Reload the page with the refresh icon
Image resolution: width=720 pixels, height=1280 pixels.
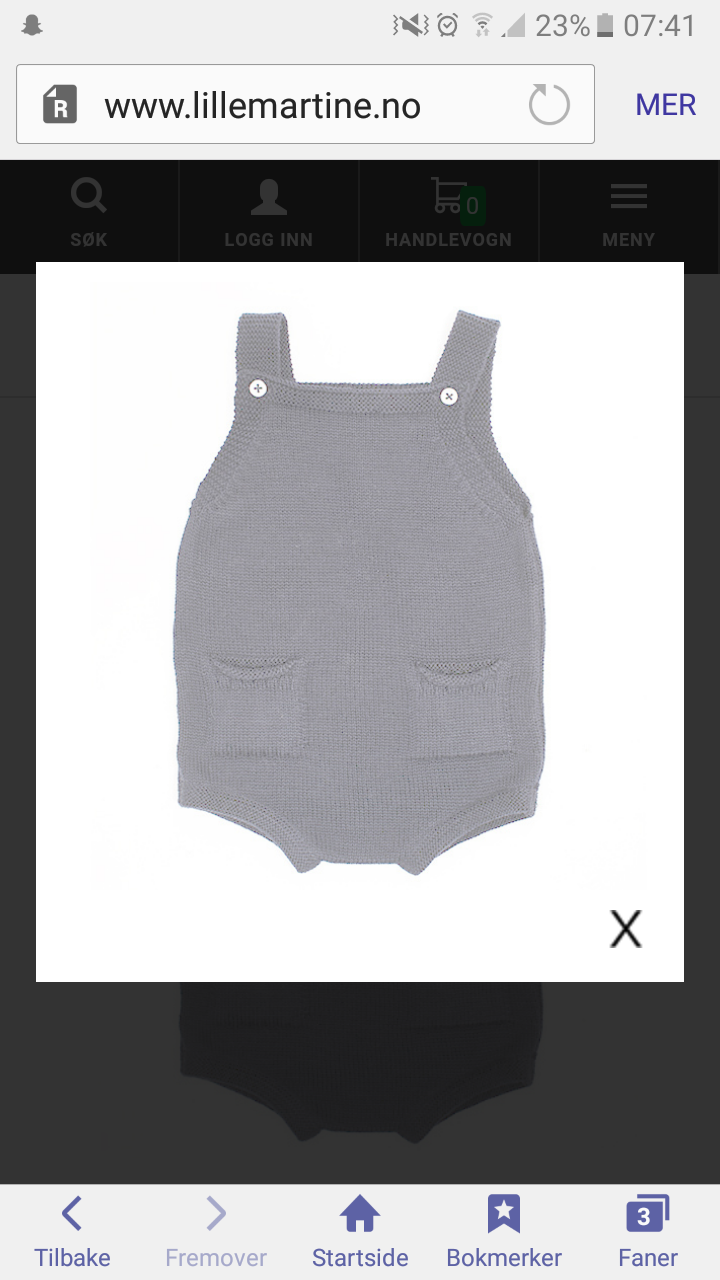click(549, 105)
